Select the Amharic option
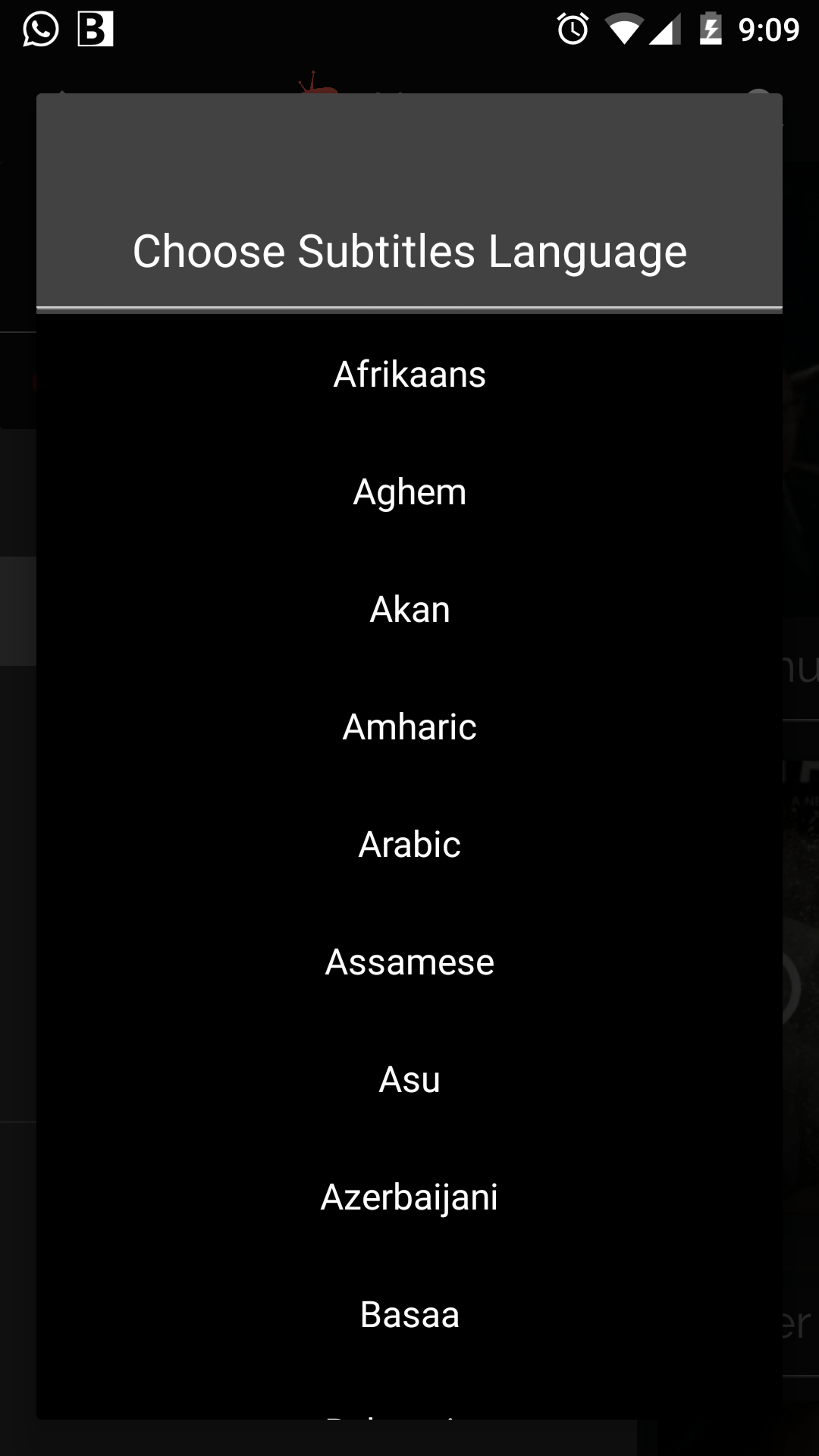 (409, 726)
